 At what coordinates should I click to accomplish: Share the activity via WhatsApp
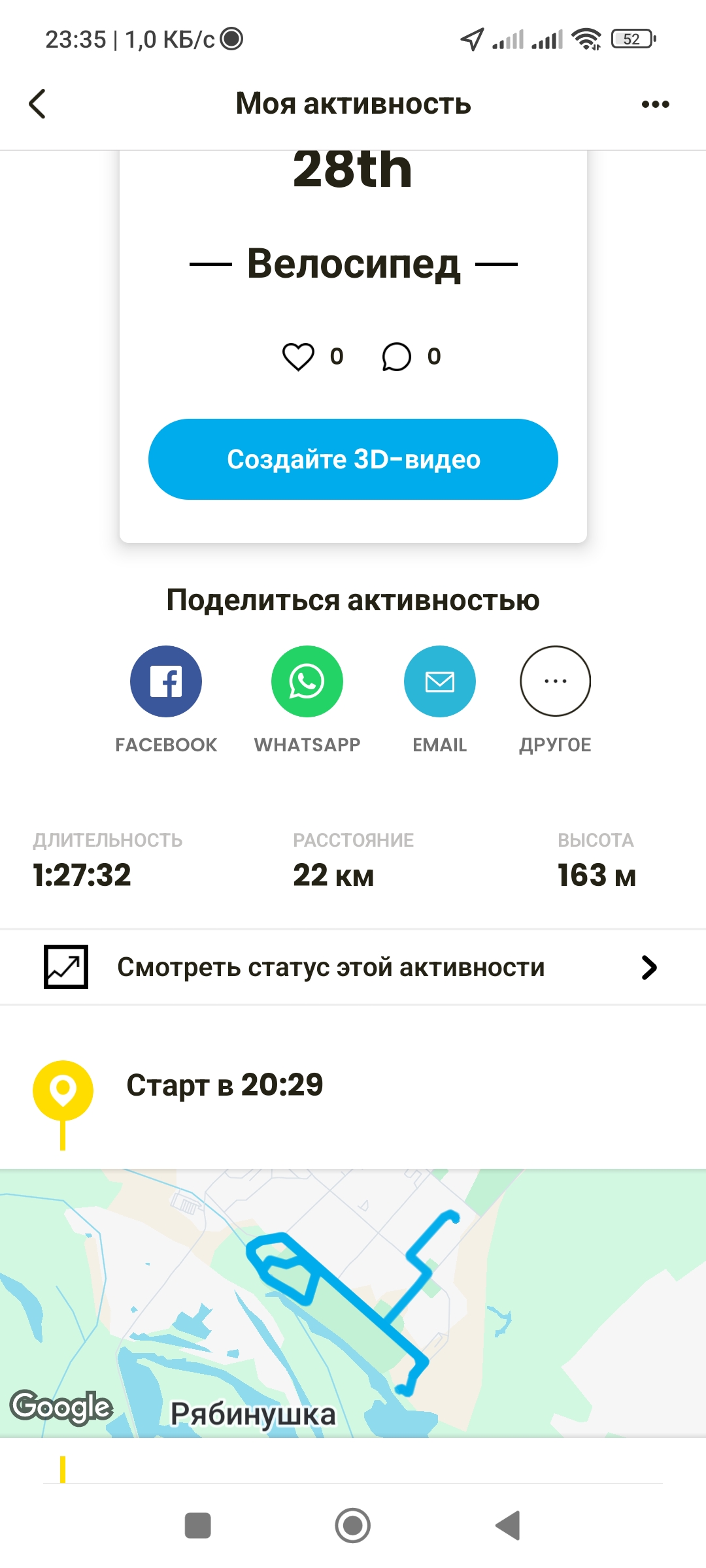tap(307, 681)
